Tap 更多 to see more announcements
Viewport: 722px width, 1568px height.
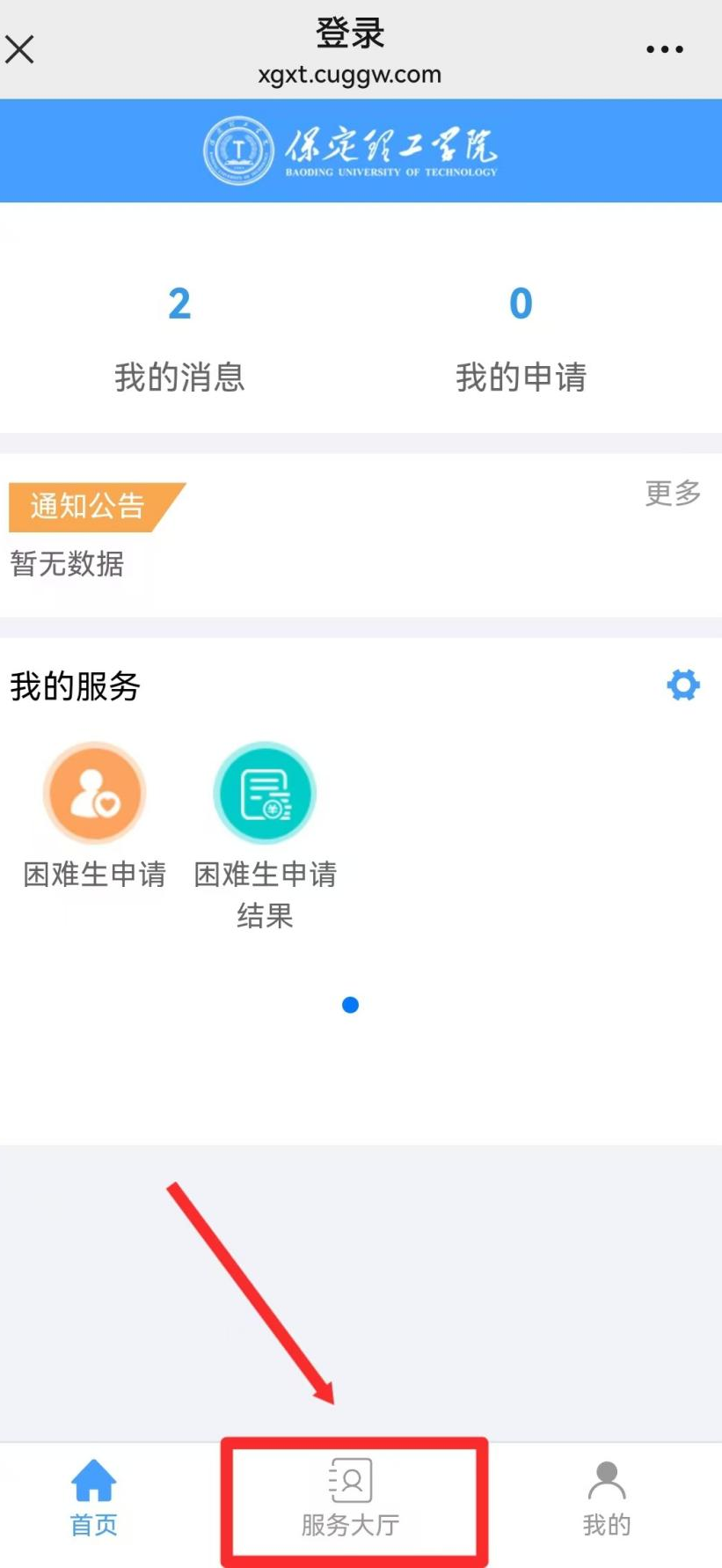tap(672, 495)
